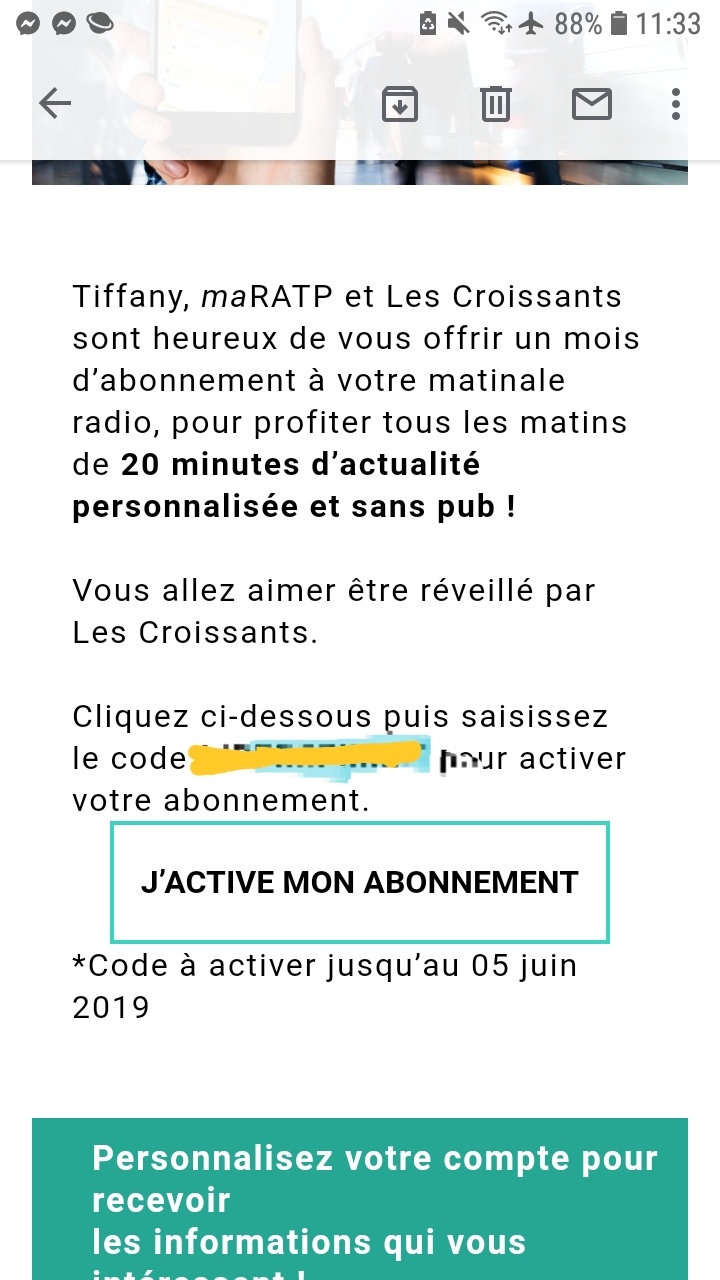720x1280 pixels.
Task: Archive this email
Action: pyautogui.click(x=400, y=103)
